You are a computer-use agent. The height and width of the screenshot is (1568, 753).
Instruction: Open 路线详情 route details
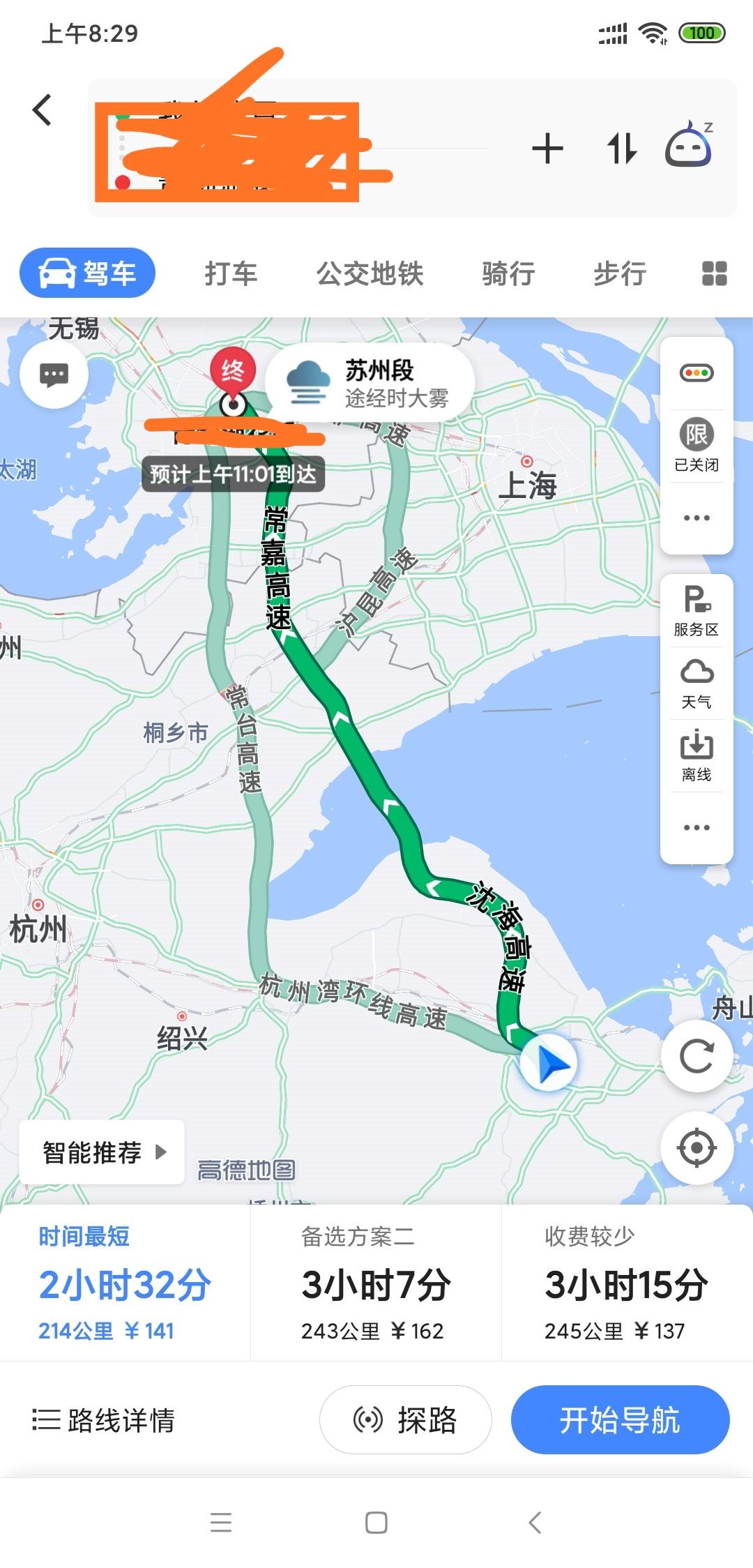(x=105, y=1420)
